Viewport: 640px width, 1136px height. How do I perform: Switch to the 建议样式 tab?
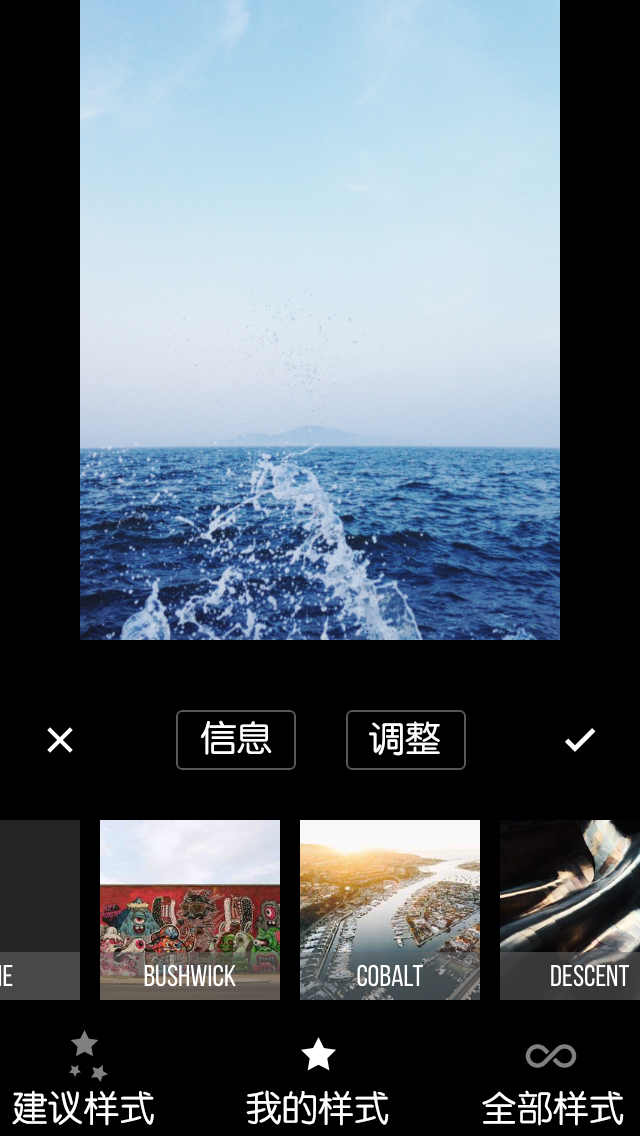point(85,1082)
